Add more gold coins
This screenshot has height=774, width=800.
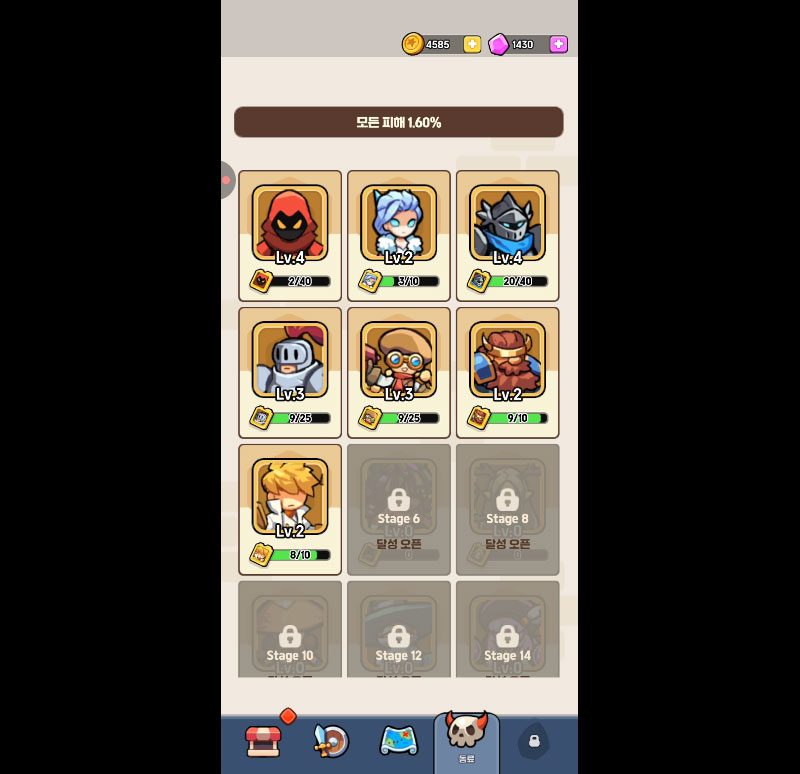[472, 44]
